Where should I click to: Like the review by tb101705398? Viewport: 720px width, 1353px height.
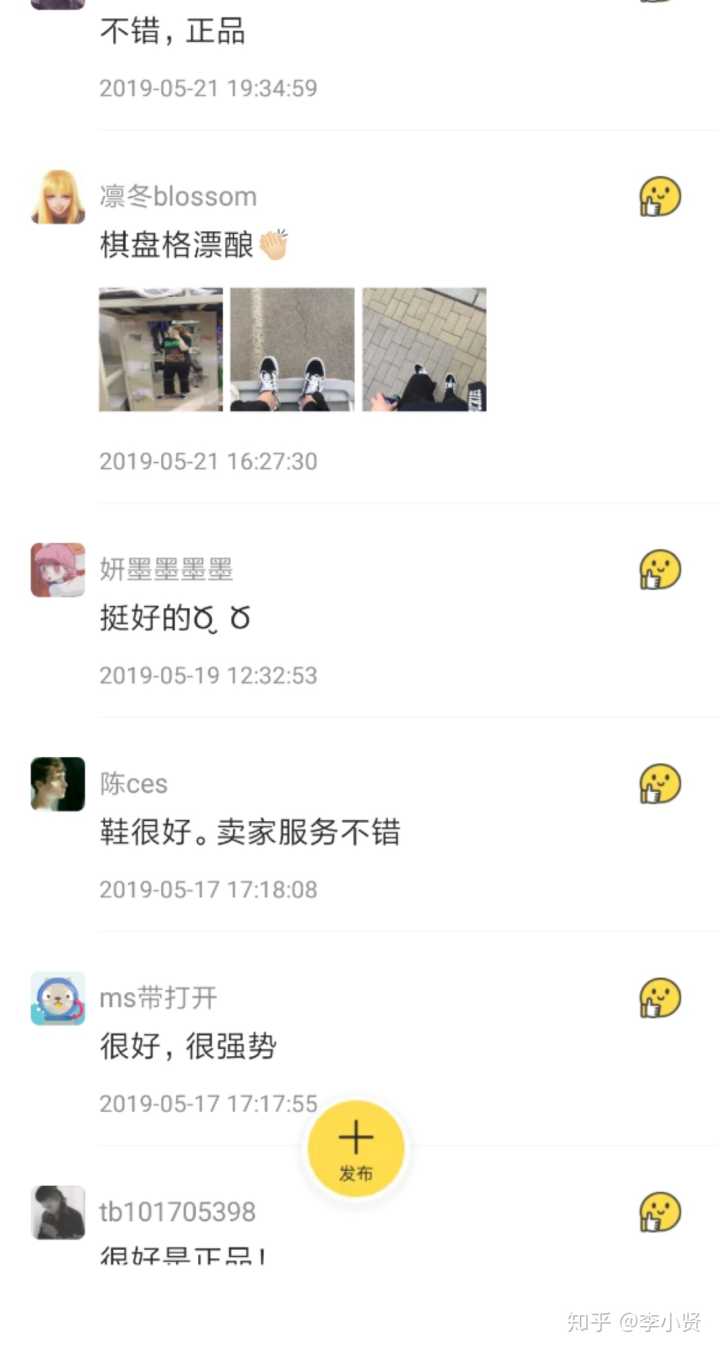click(x=660, y=1212)
